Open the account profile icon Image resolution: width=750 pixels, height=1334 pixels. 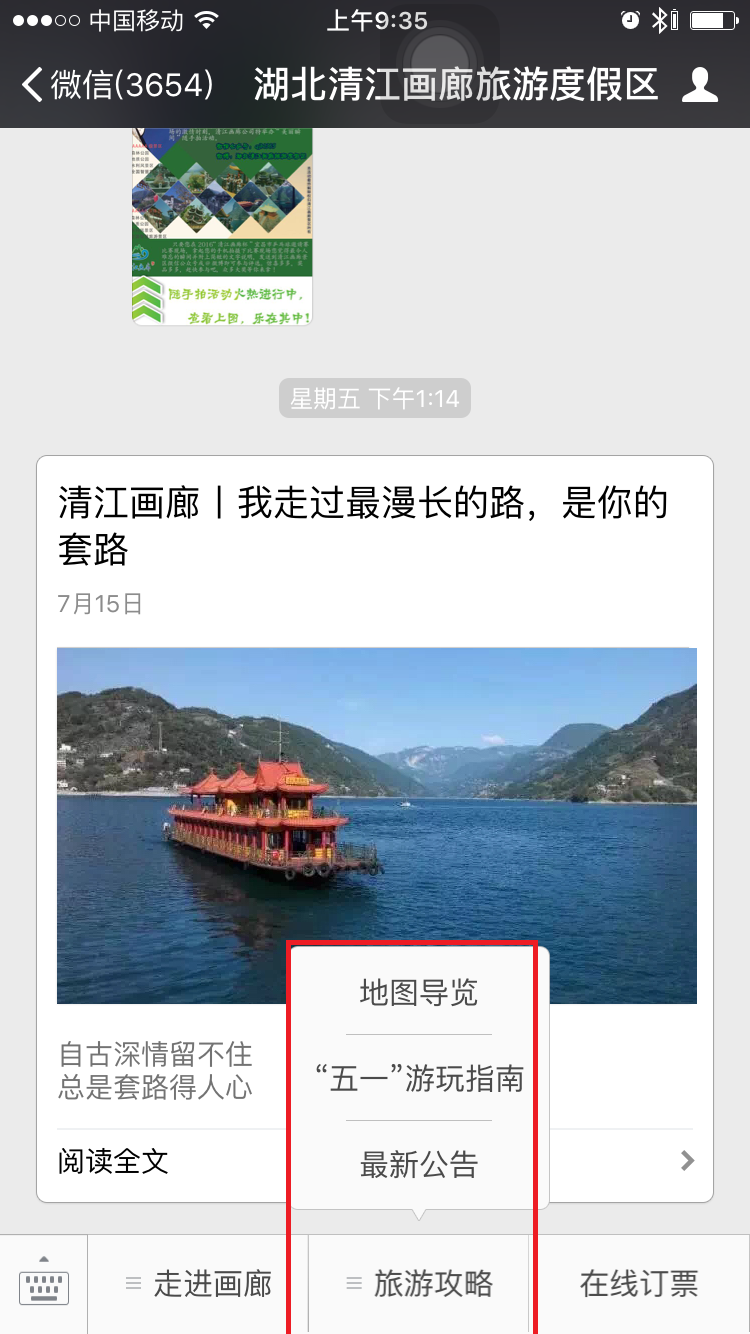[x=699, y=85]
